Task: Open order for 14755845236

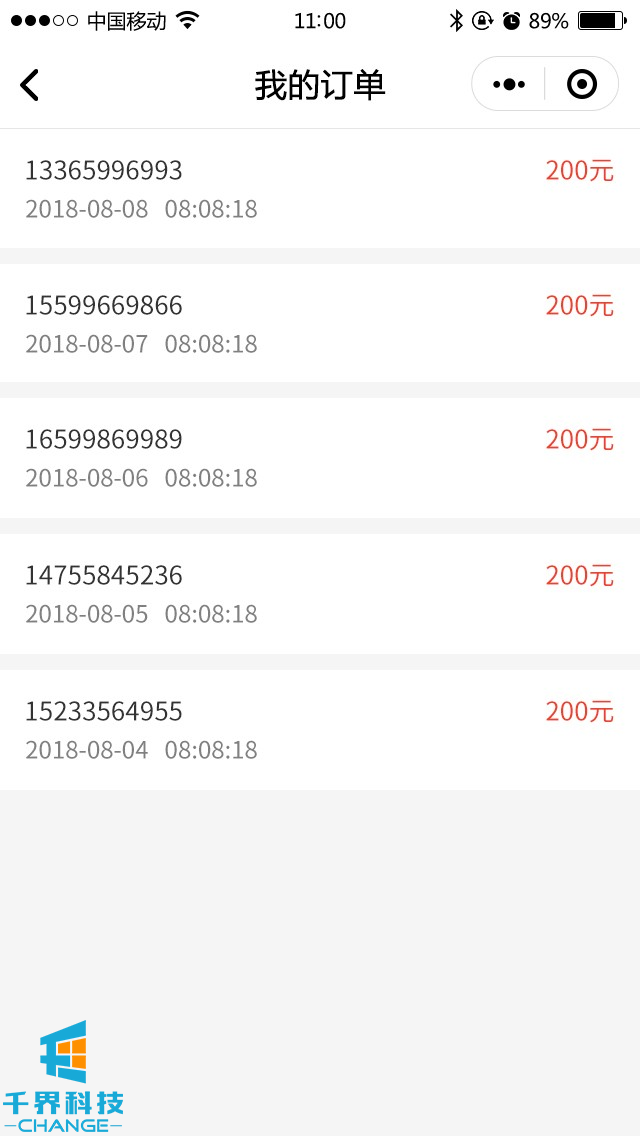Action: [320, 594]
